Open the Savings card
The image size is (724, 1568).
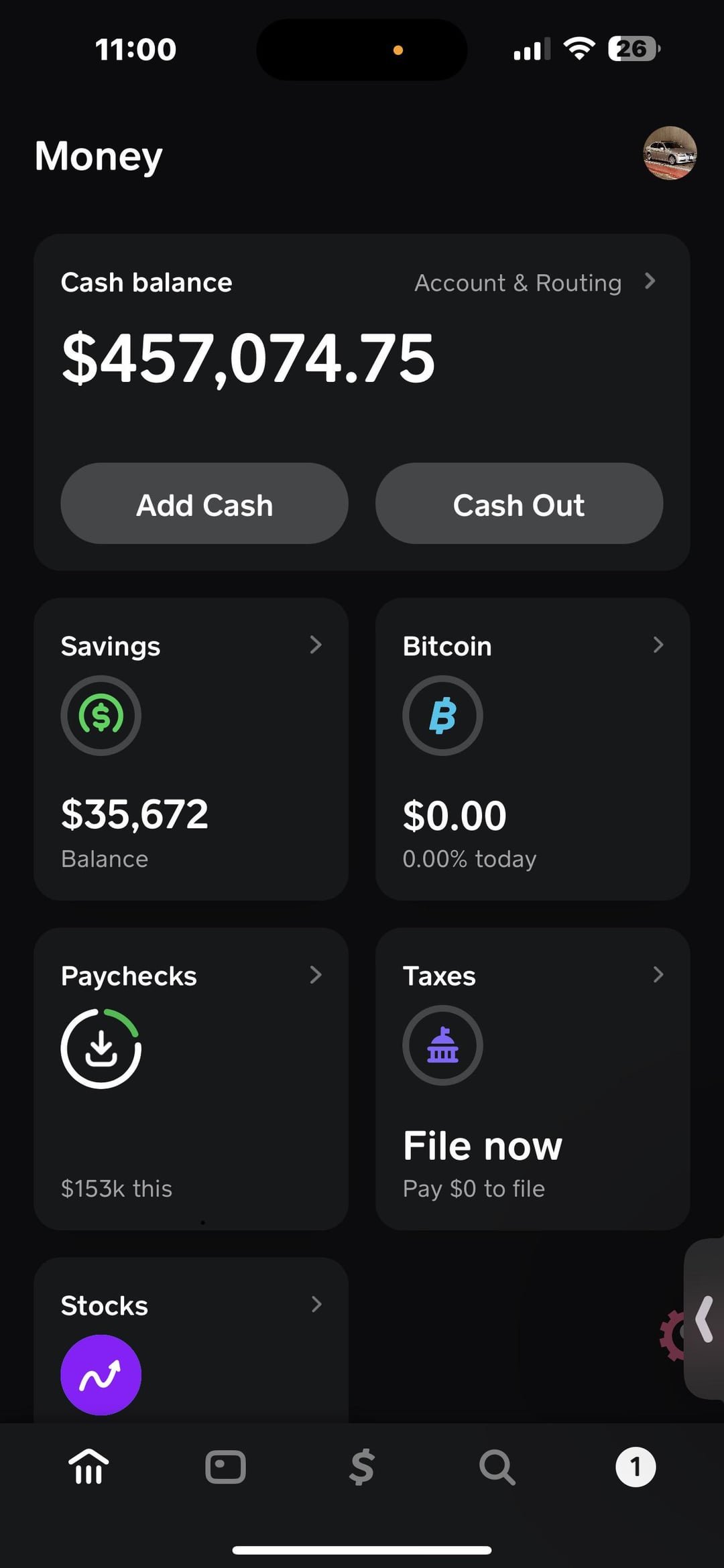191,748
